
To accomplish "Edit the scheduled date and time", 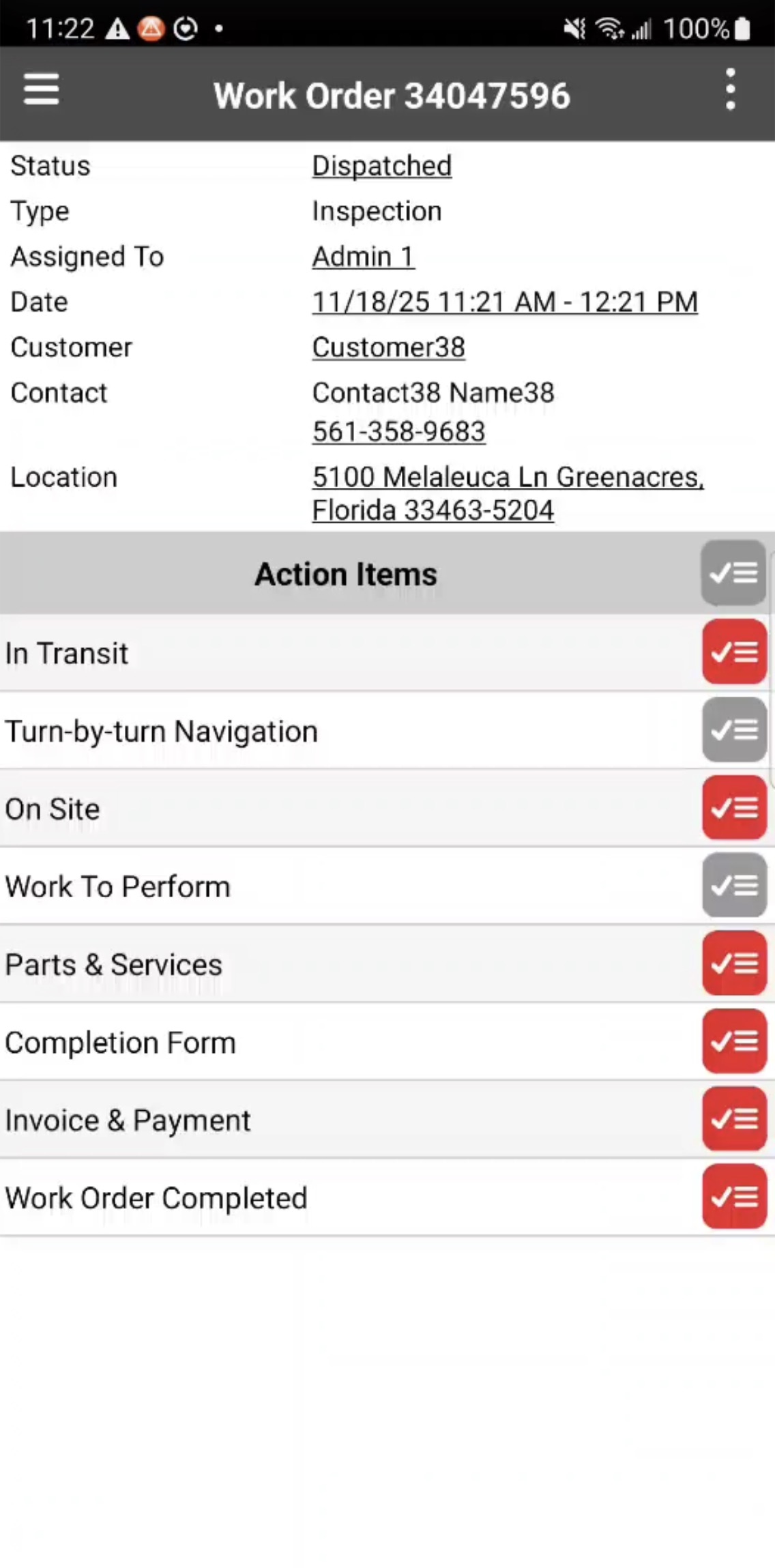I will pos(505,302).
